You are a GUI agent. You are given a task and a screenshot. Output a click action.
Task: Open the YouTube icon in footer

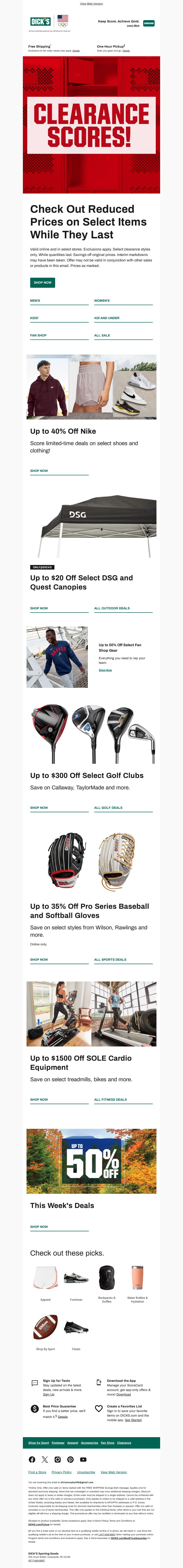pos(83,1460)
